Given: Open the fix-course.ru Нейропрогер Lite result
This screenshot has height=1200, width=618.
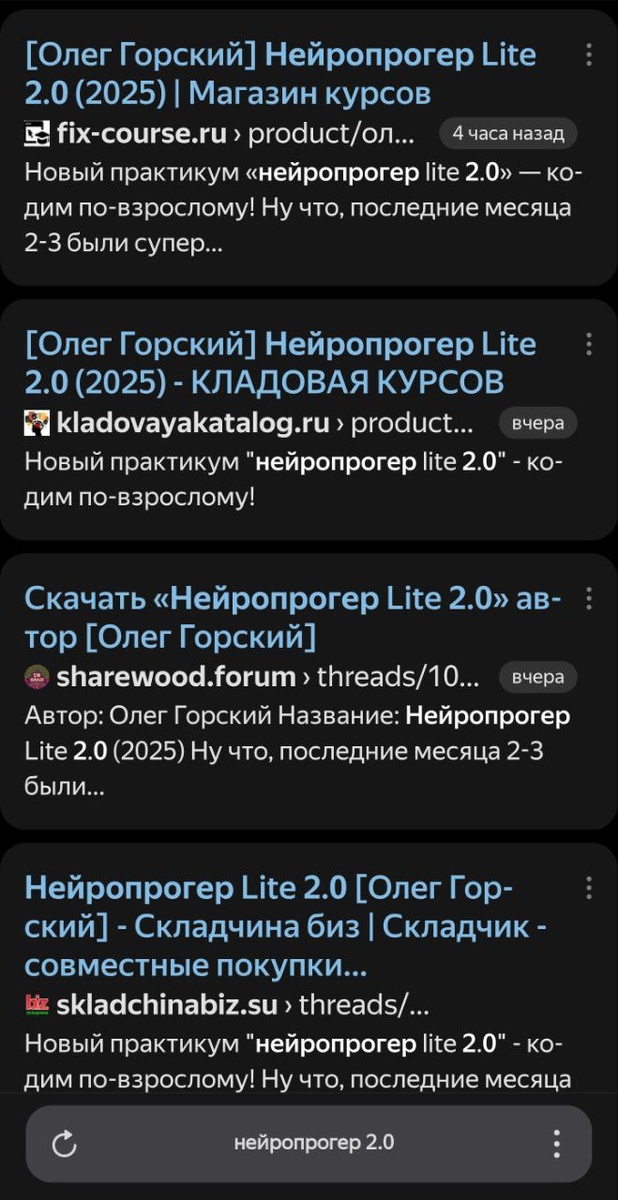Looking at the screenshot, I should tap(280, 74).
